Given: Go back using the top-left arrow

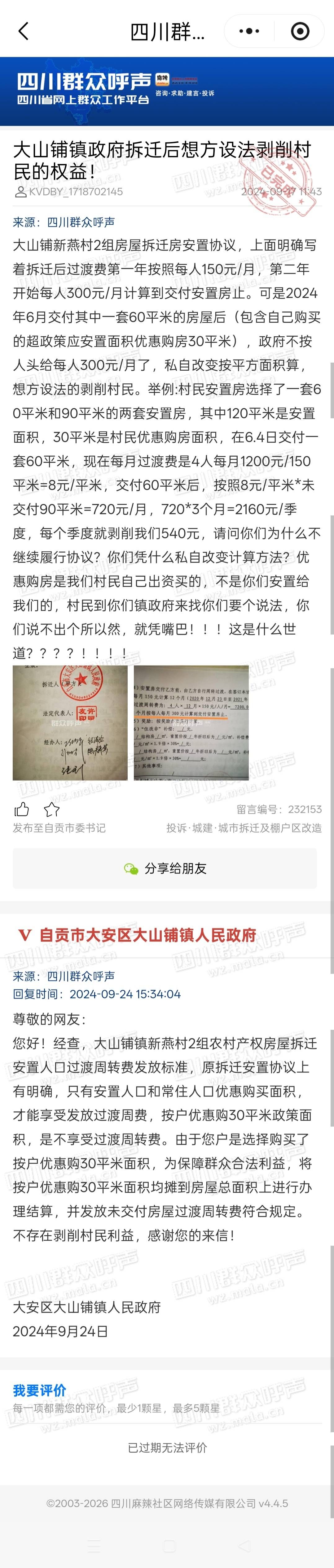Looking at the screenshot, I should (x=24, y=31).
